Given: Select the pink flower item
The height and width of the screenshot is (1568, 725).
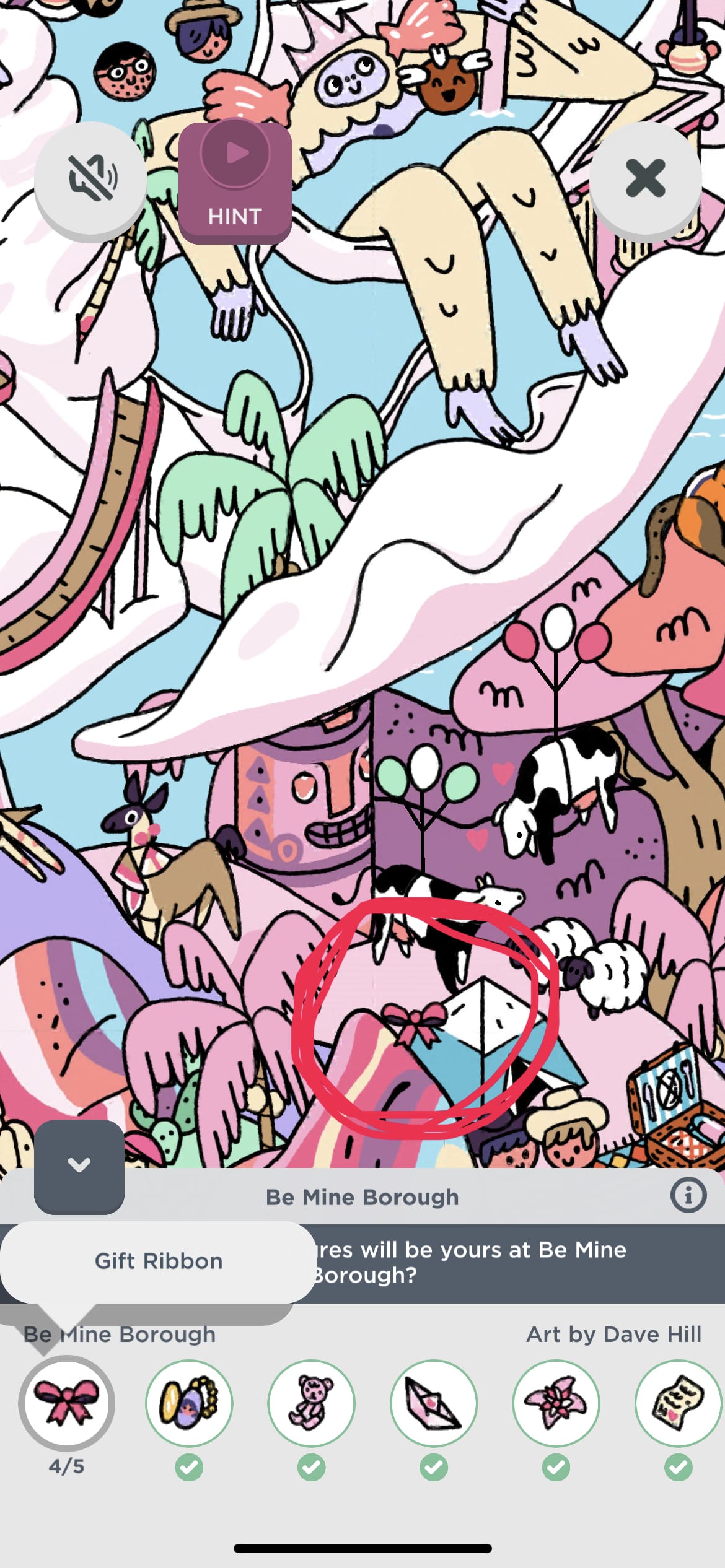Looking at the screenshot, I should tap(556, 1402).
